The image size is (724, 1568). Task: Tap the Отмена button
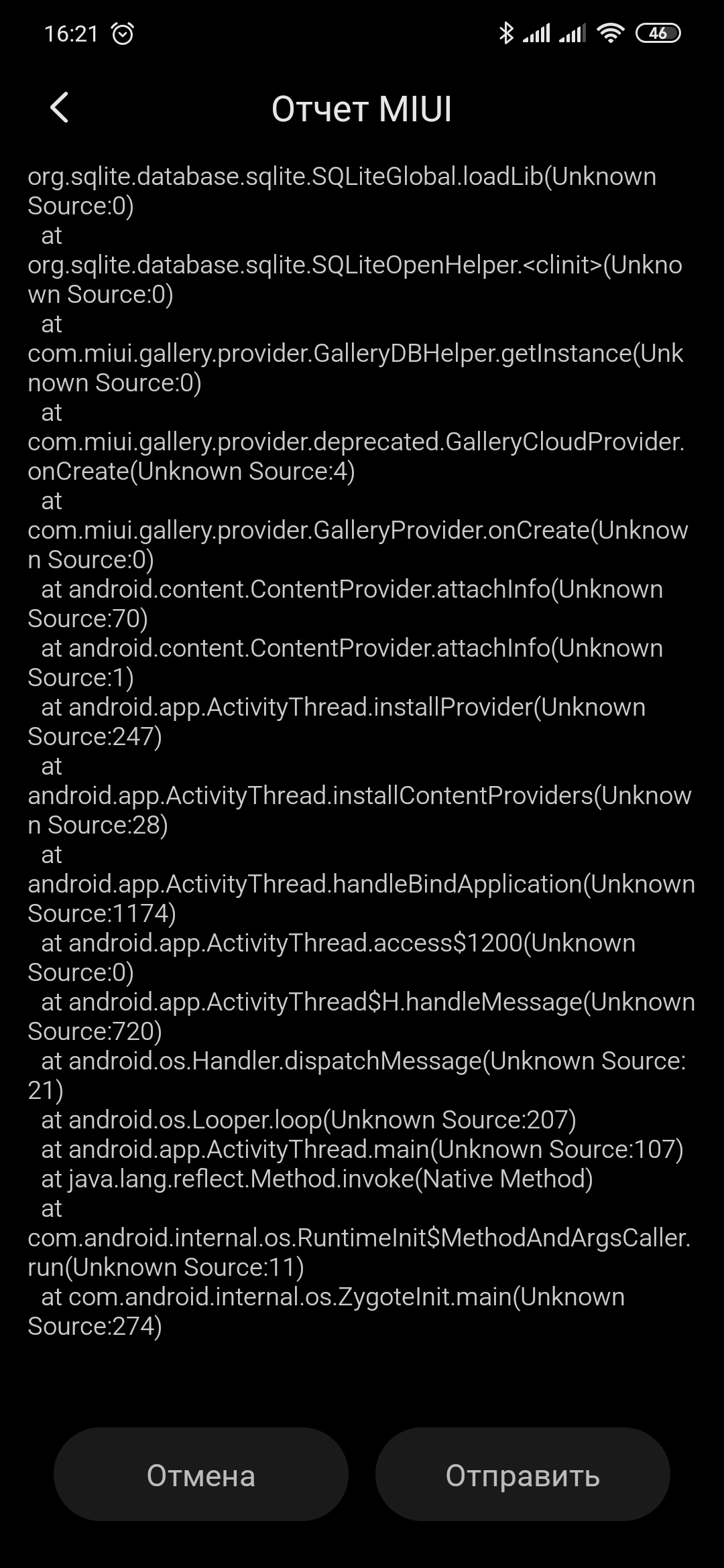tap(201, 1476)
